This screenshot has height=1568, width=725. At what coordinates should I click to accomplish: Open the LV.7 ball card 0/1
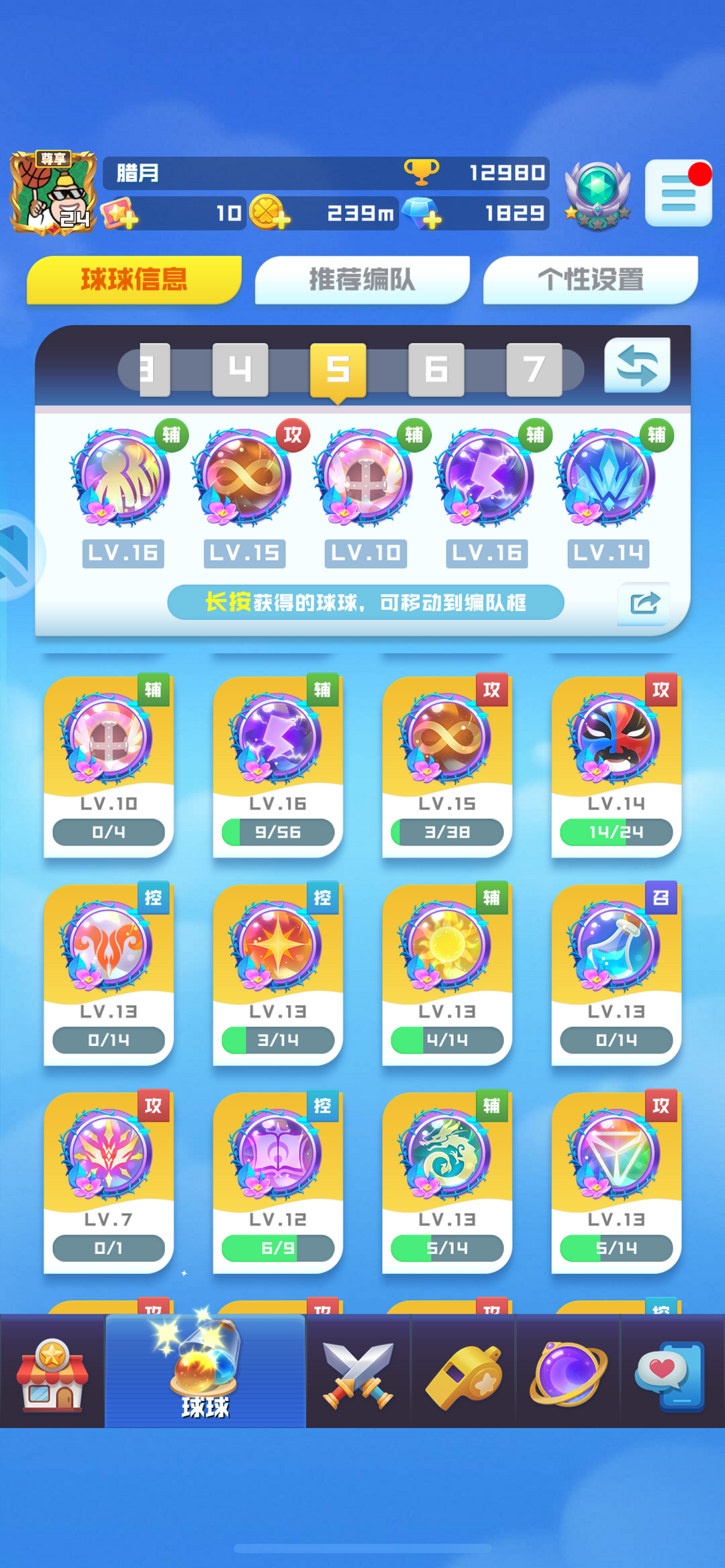click(109, 1182)
